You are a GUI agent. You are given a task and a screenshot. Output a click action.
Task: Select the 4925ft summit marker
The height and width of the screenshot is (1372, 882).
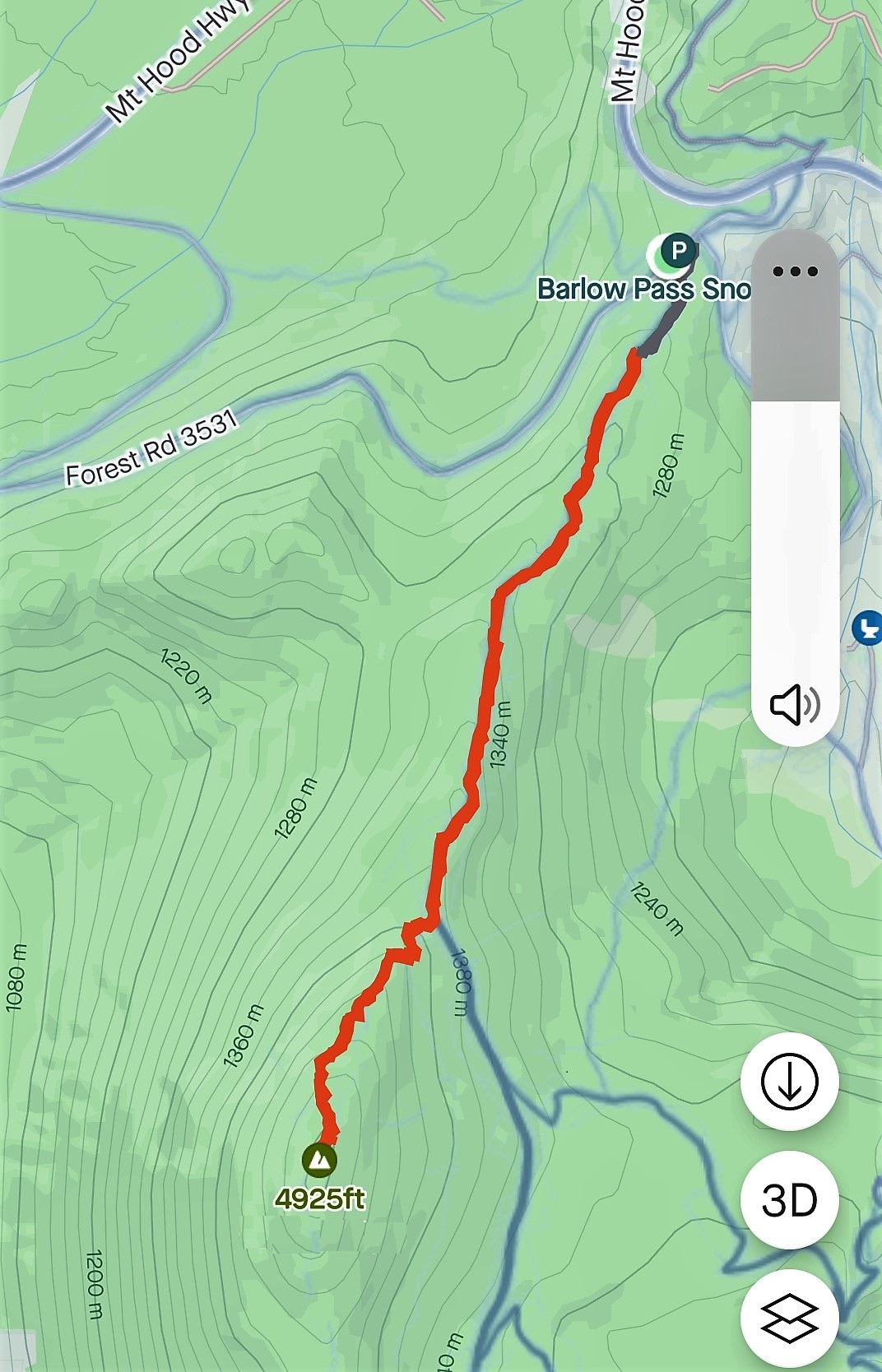tap(319, 1160)
